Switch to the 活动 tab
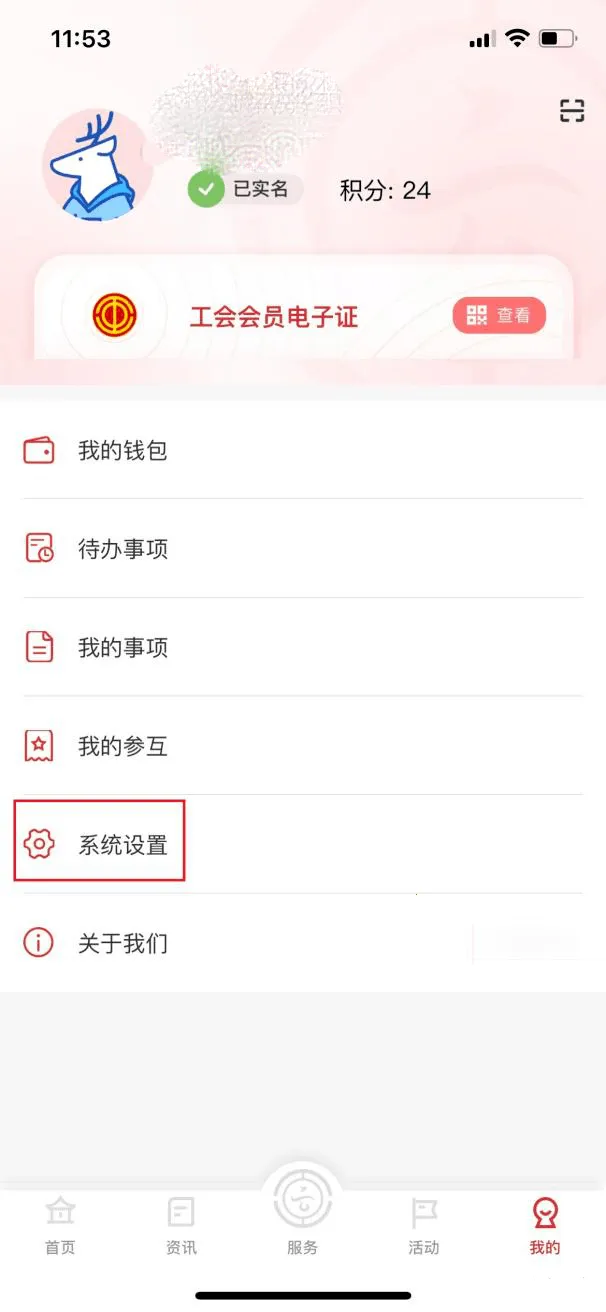 coord(424,1226)
